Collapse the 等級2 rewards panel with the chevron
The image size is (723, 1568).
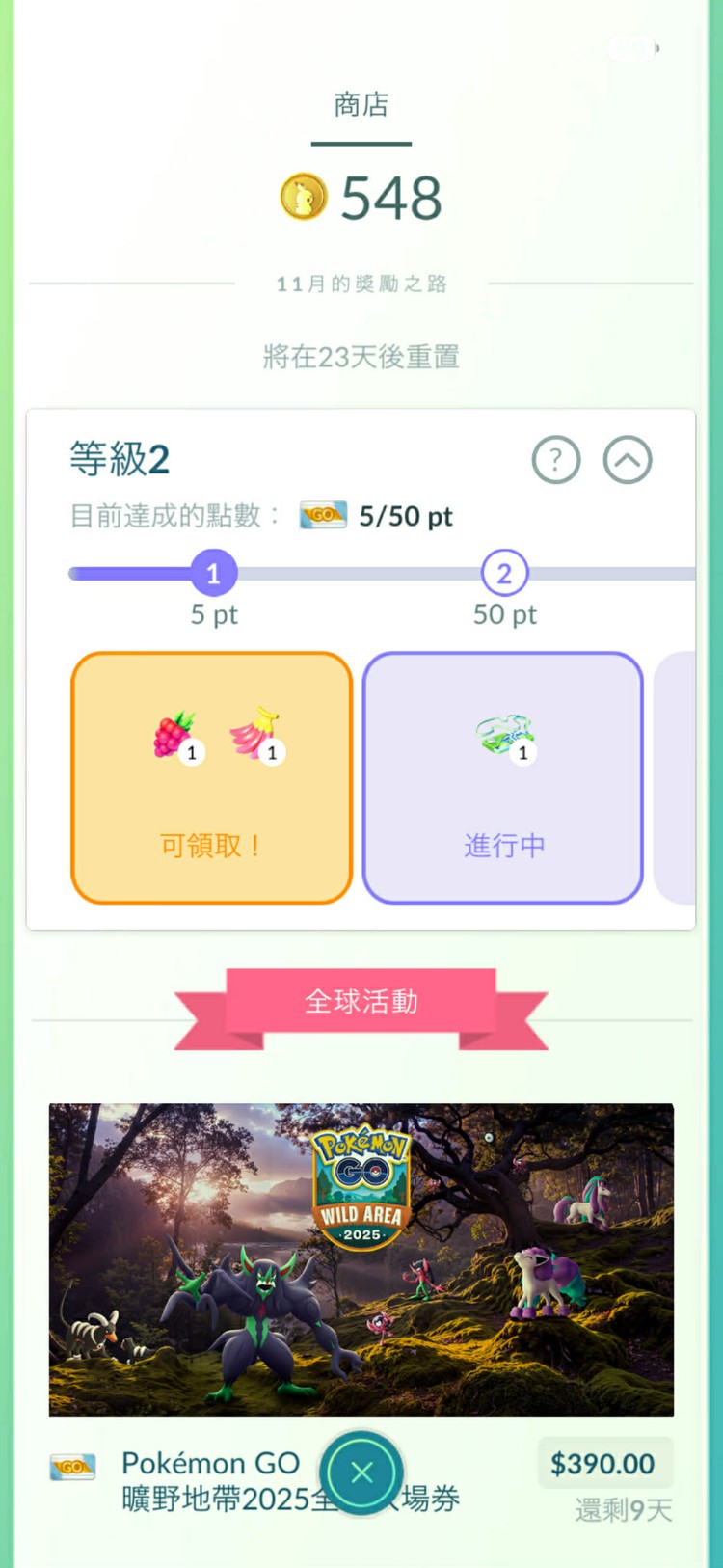[x=627, y=460]
